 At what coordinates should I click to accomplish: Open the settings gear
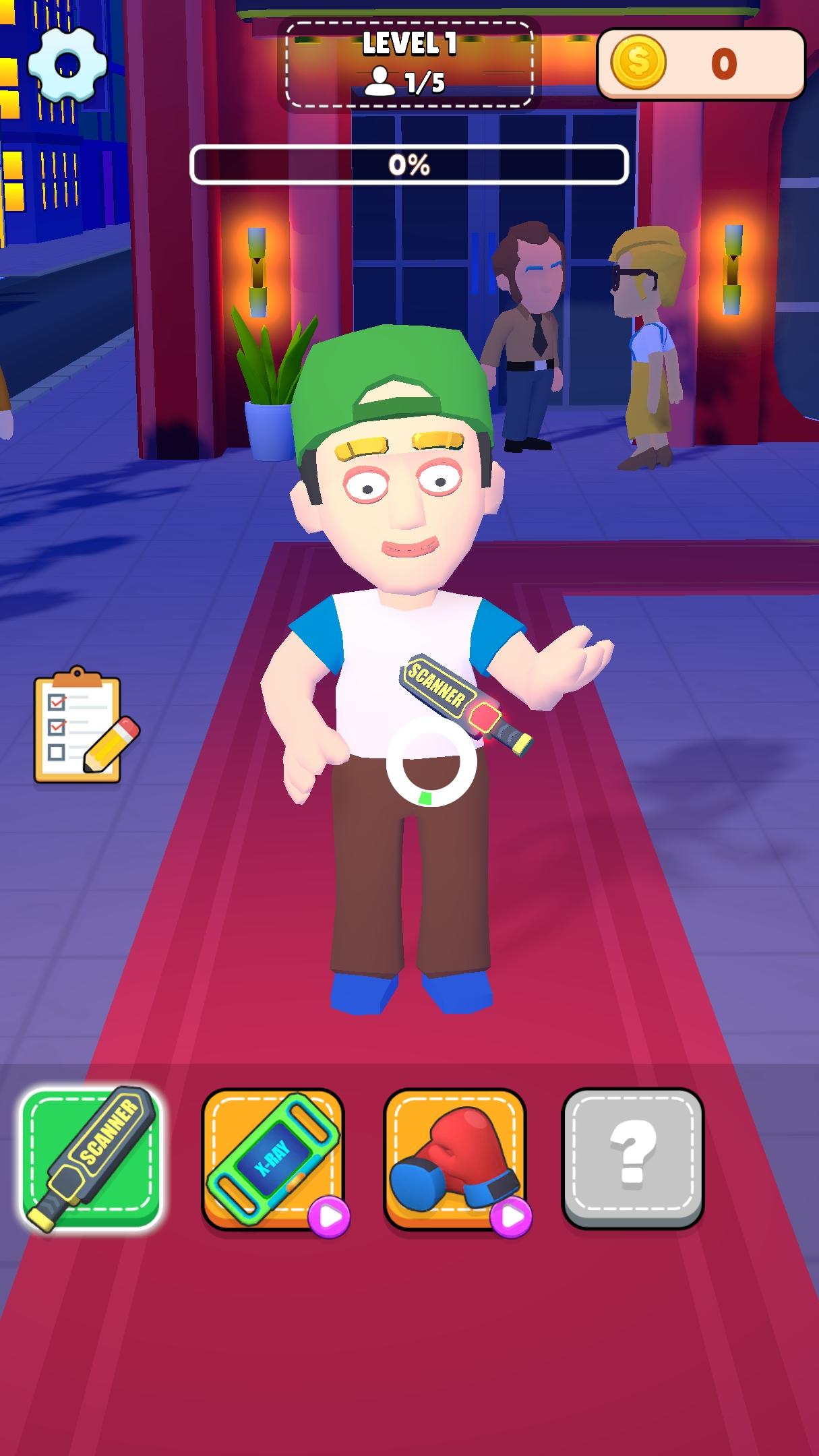[x=67, y=65]
